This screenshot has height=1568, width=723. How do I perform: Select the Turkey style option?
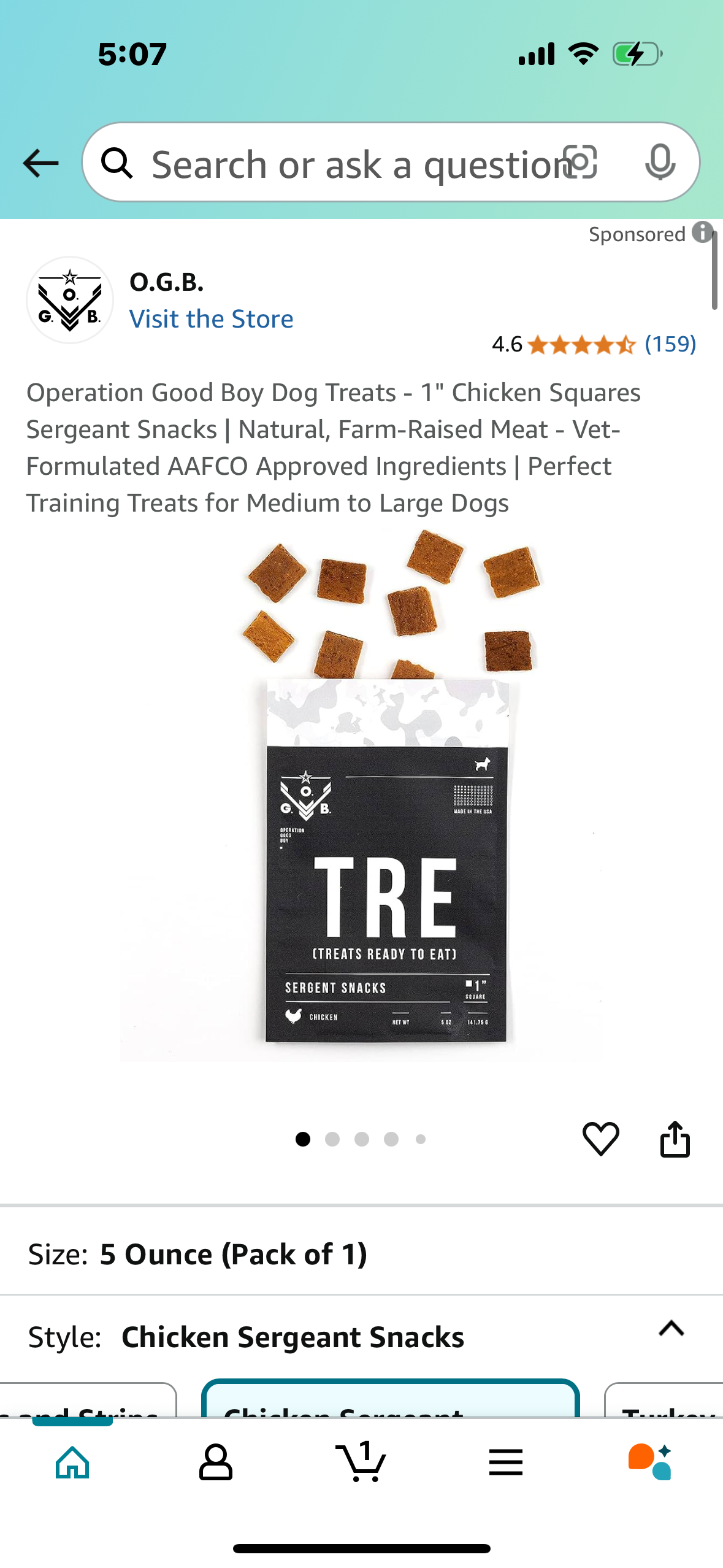tap(666, 1401)
